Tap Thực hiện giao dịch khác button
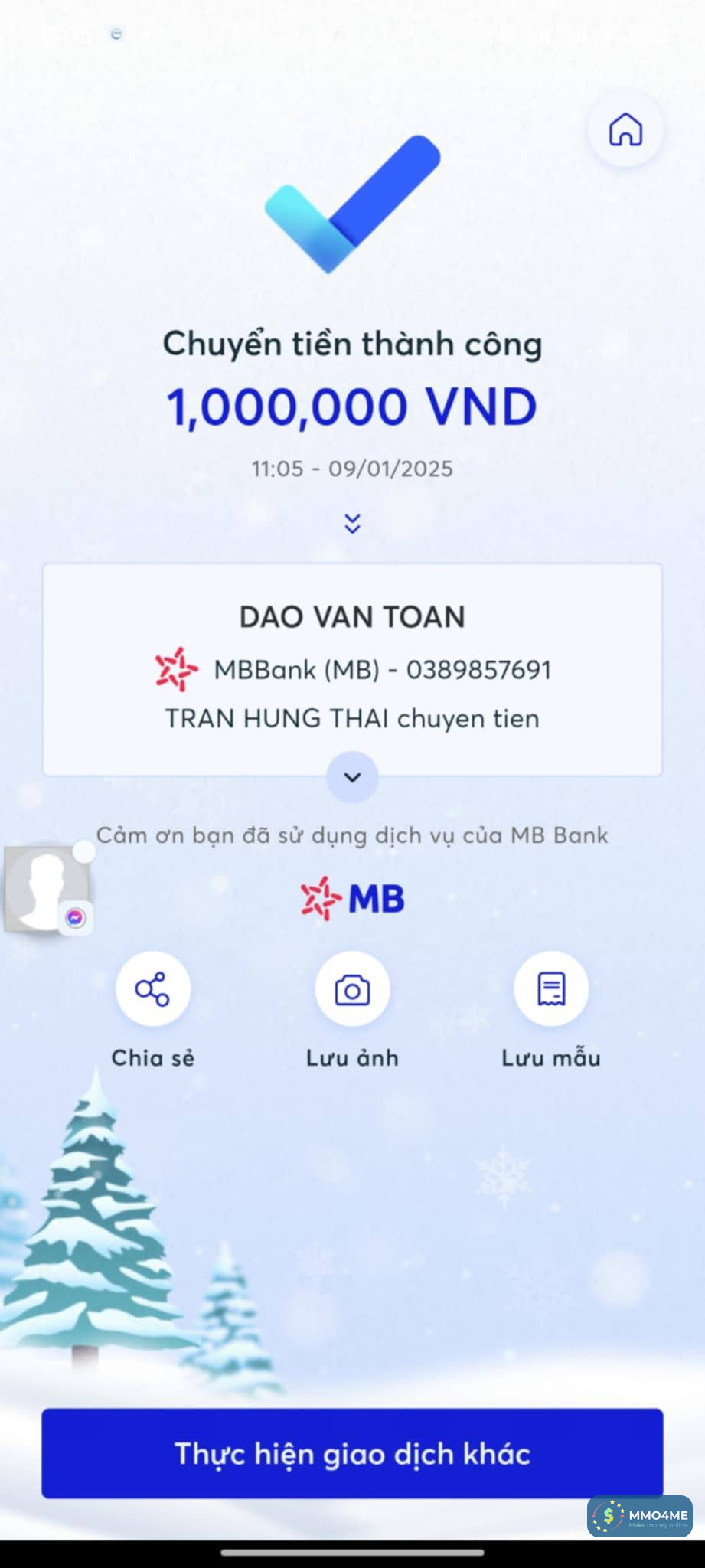The image size is (705, 1568). pyautogui.click(x=352, y=1453)
